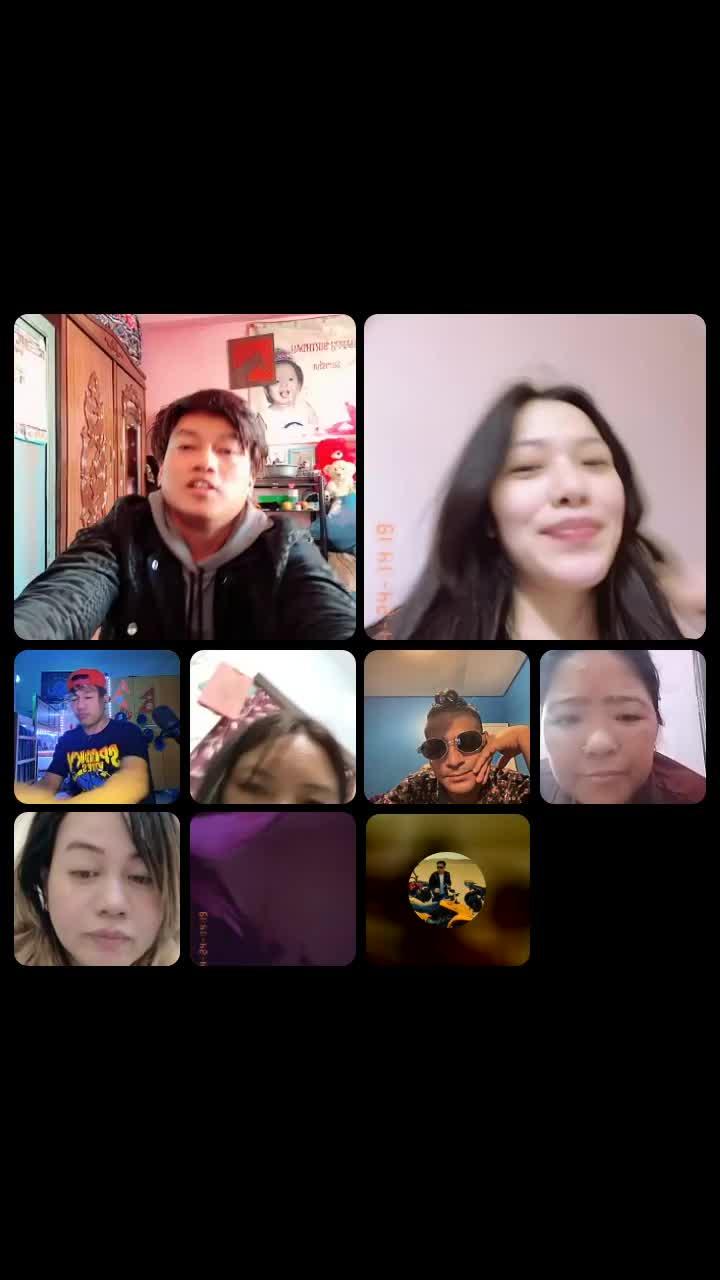Image resolution: width=720 pixels, height=1280 pixels.
Task: Select the blurry purple video tile
Action: tap(272, 889)
